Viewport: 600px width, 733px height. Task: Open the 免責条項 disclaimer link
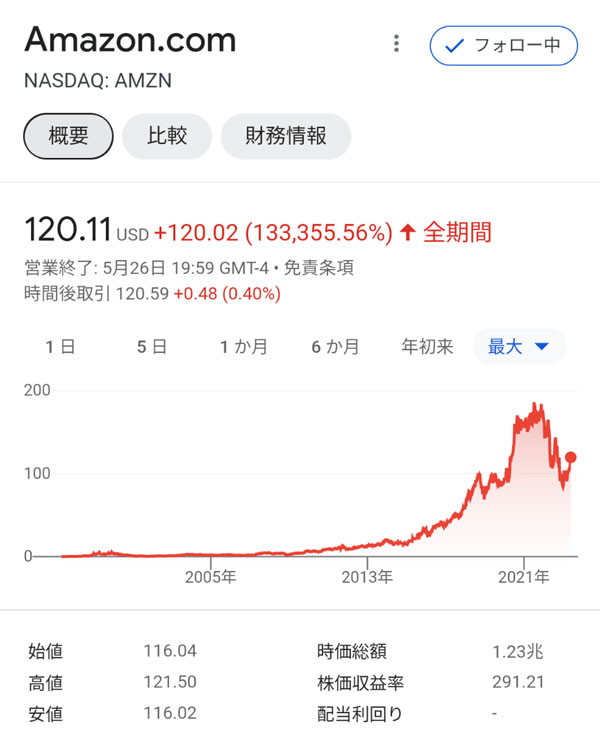(x=320, y=268)
